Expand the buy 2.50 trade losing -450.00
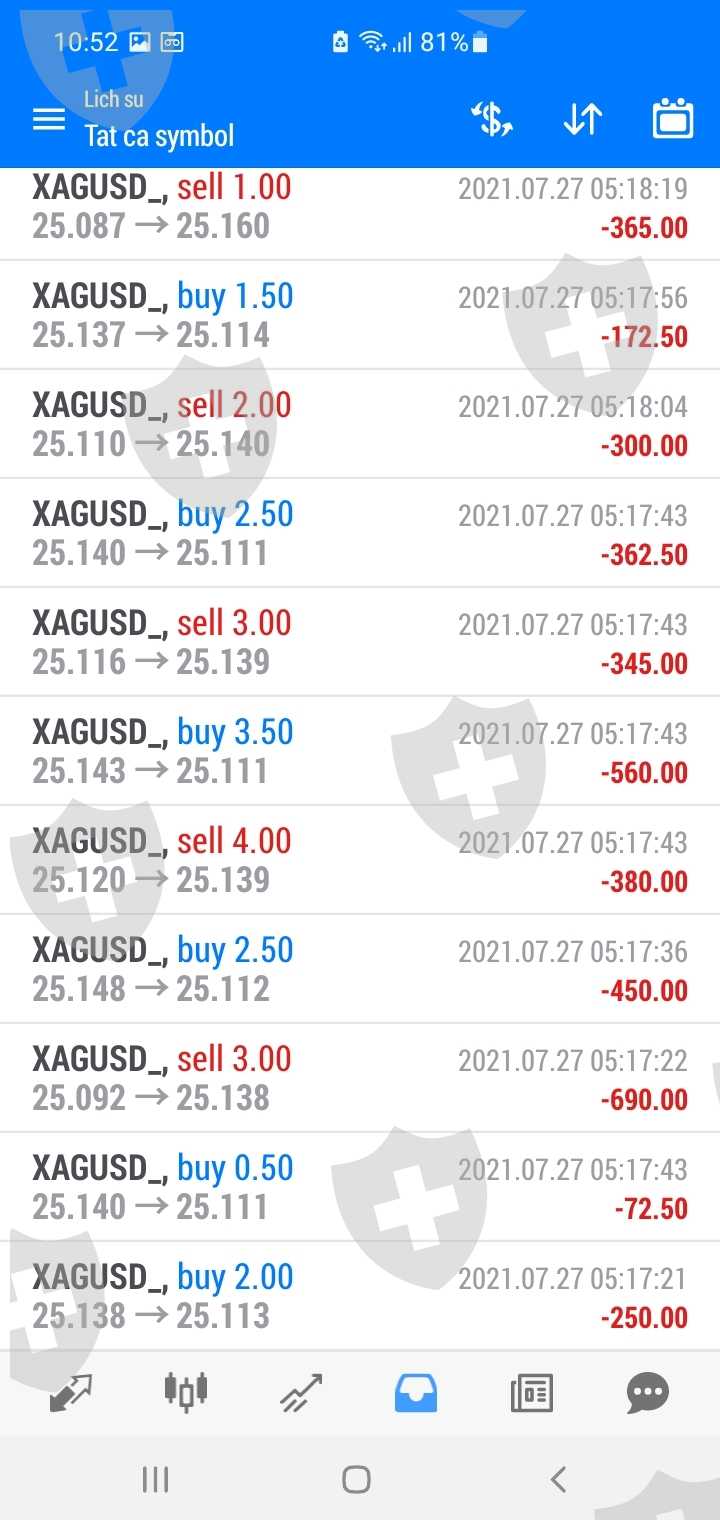720x1520 pixels. tap(360, 970)
